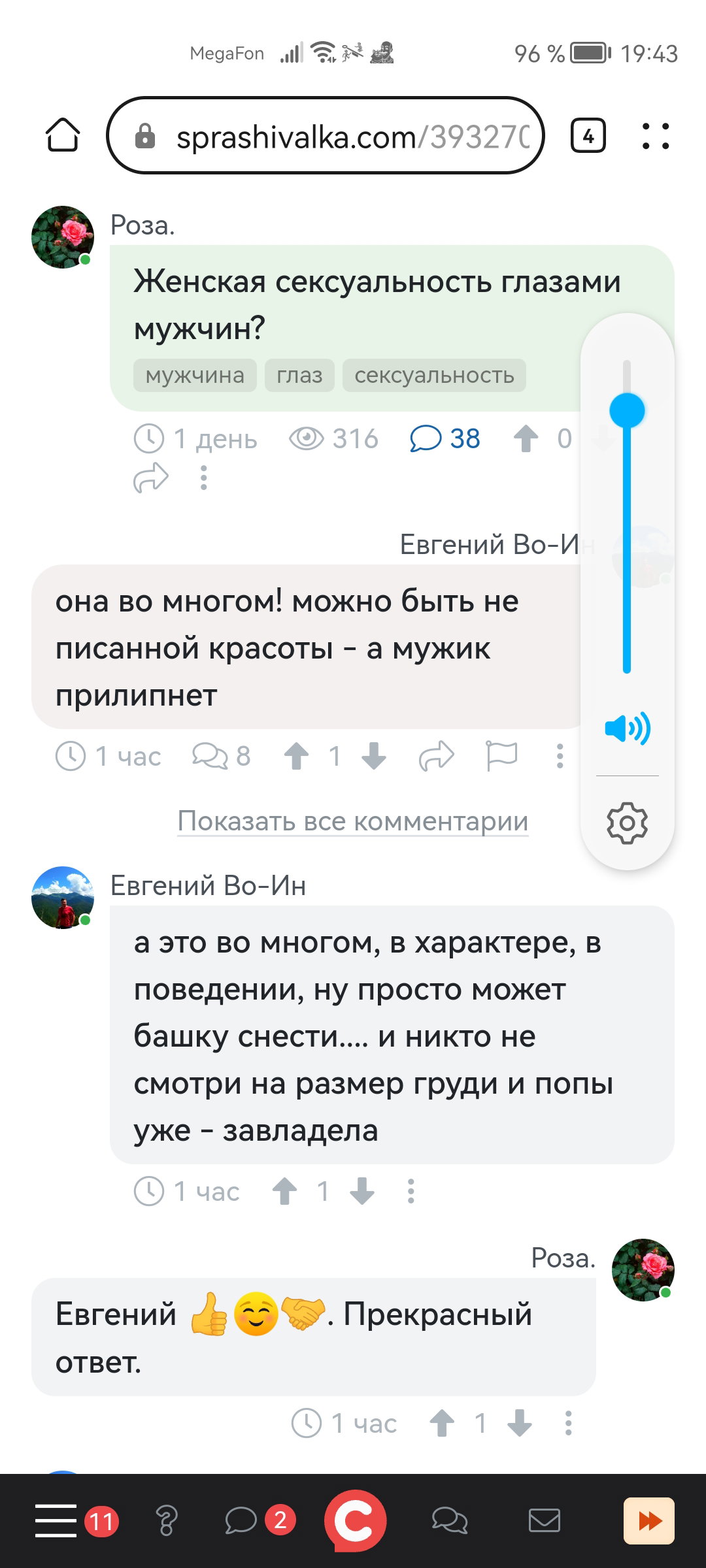The image size is (706, 1568).
Task: Select the tag мужчина
Action: click(195, 376)
